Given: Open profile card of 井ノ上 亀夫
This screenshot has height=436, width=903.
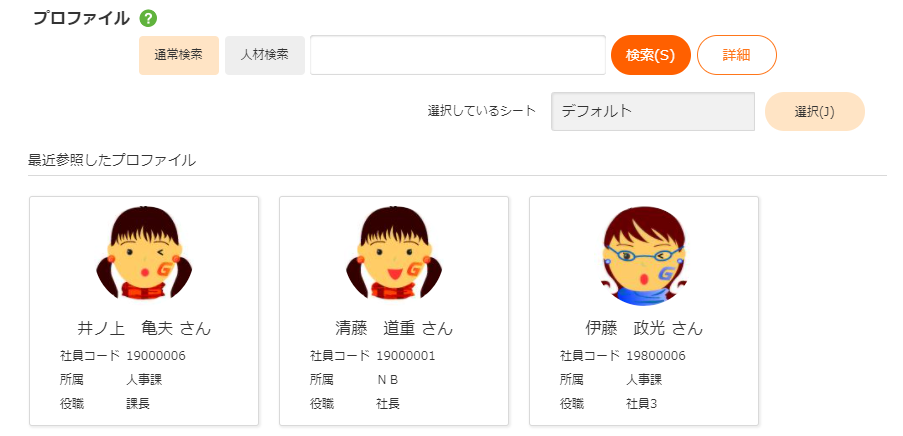Looking at the screenshot, I should click(144, 311).
